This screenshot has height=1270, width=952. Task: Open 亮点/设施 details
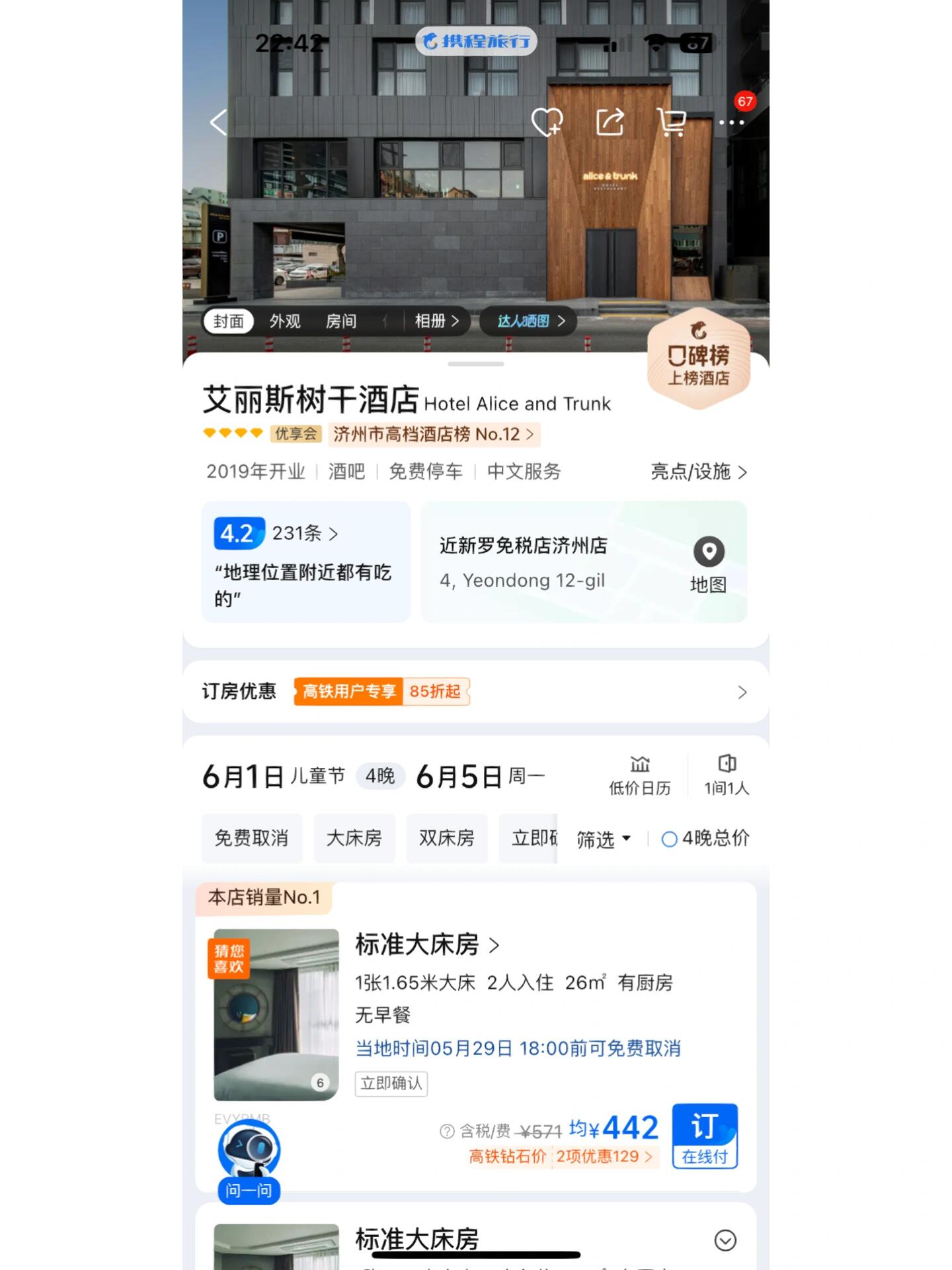698,472
